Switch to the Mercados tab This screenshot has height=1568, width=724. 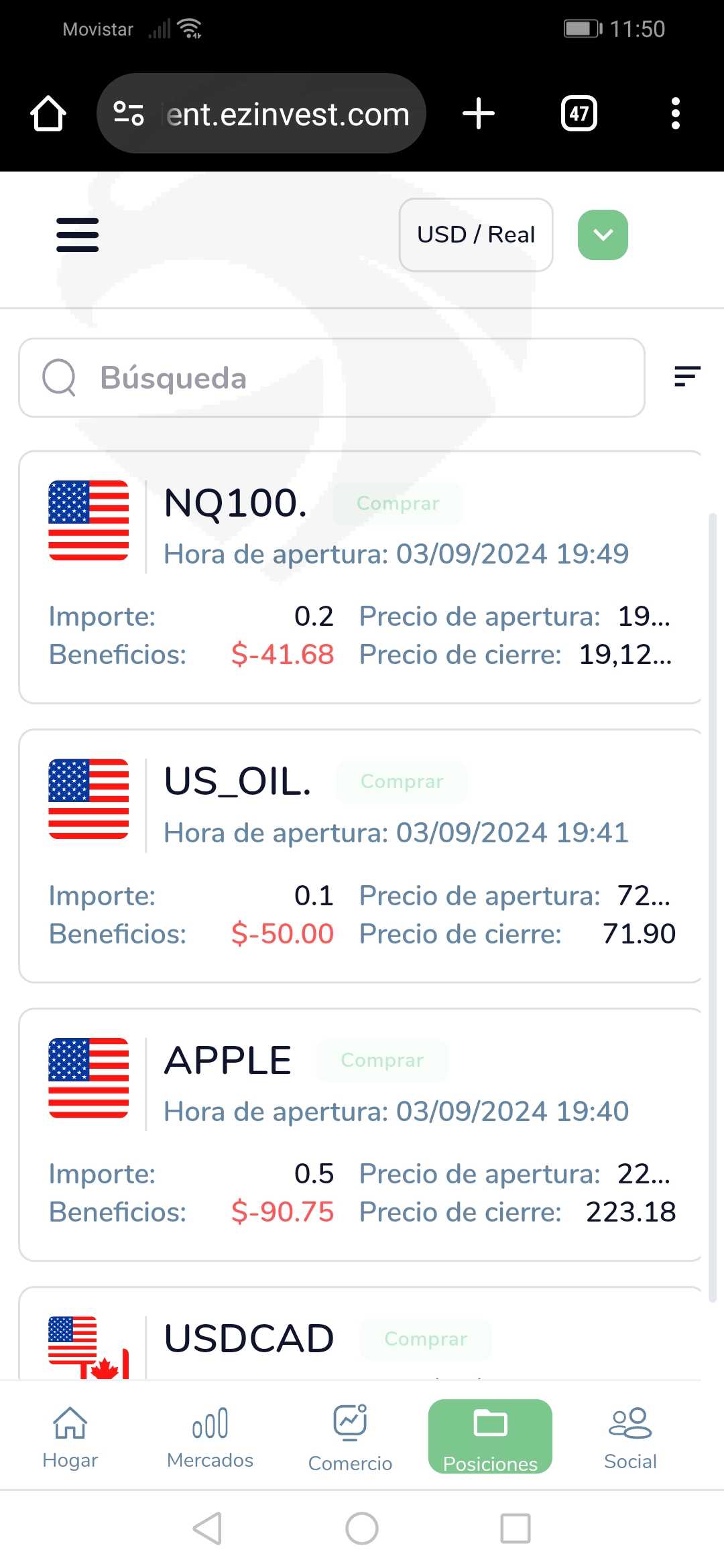(x=210, y=1437)
